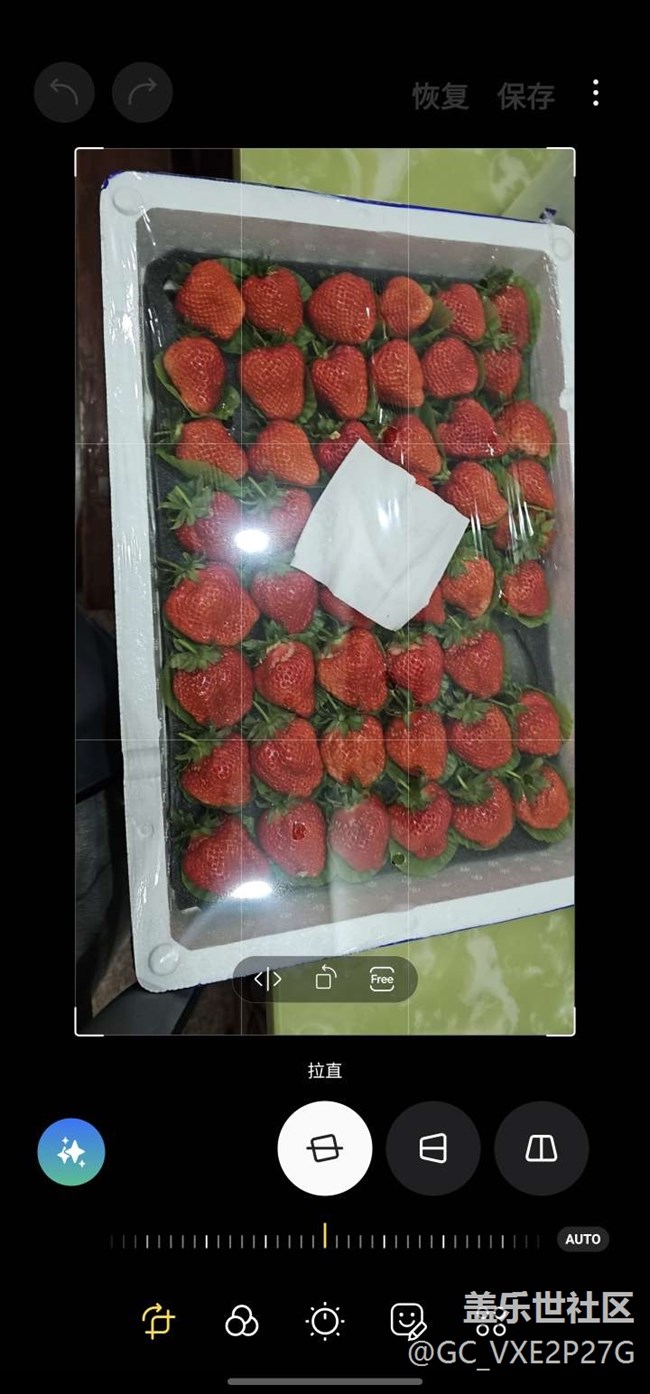Open the brightness adjustments tab

pos(325,1321)
